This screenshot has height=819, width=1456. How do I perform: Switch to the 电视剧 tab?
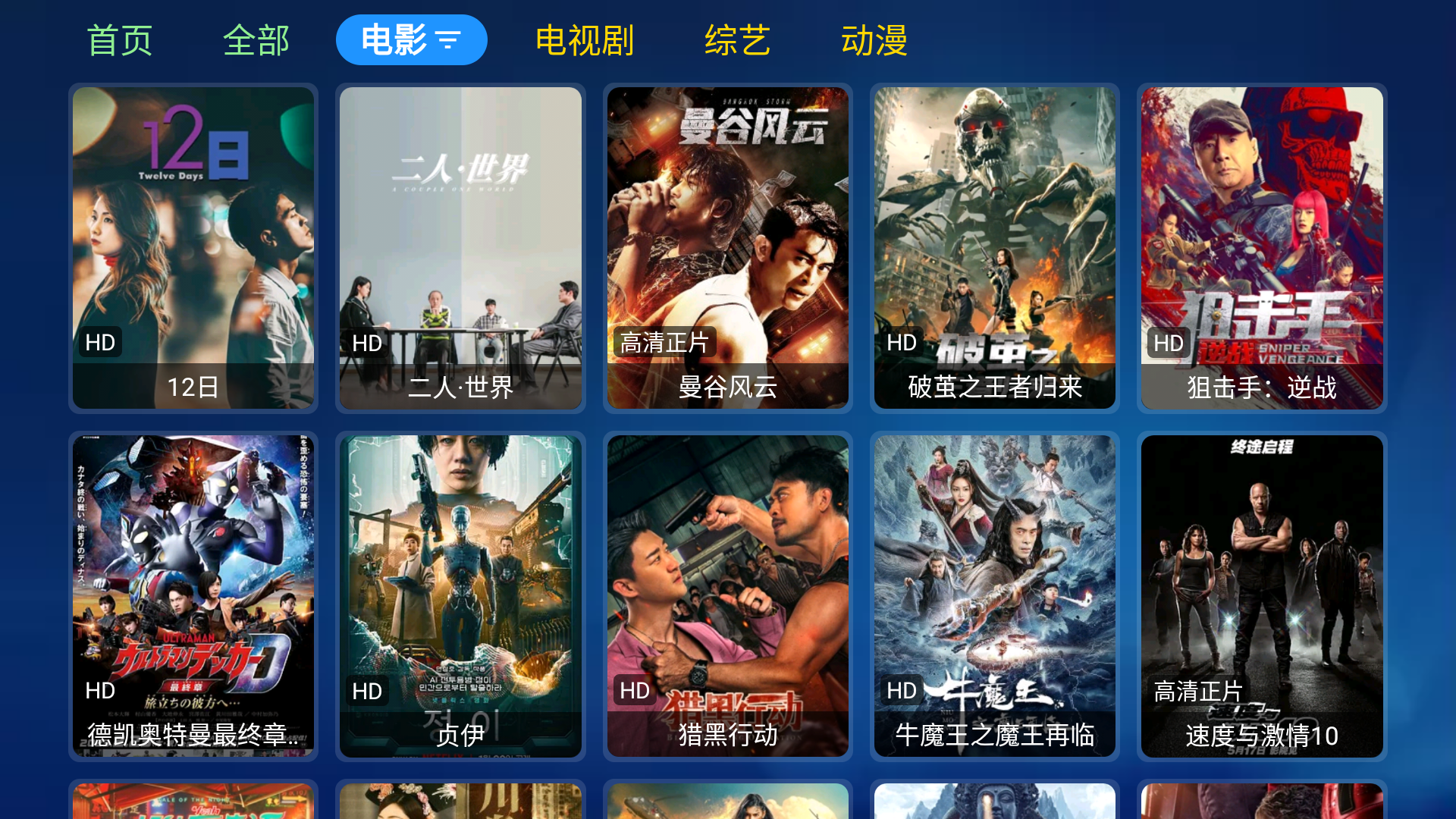click(x=585, y=40)
